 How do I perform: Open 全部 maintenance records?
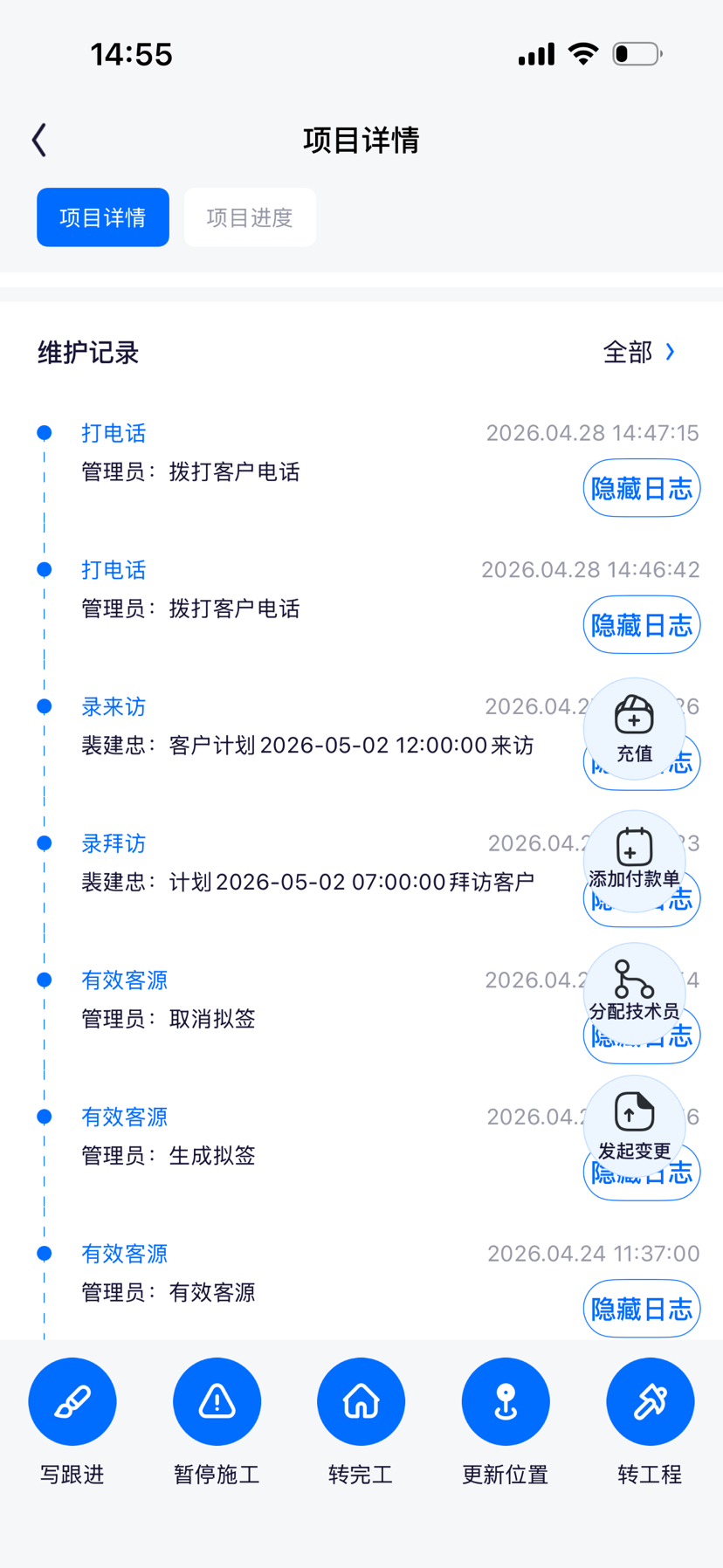[x=639, y=352]
